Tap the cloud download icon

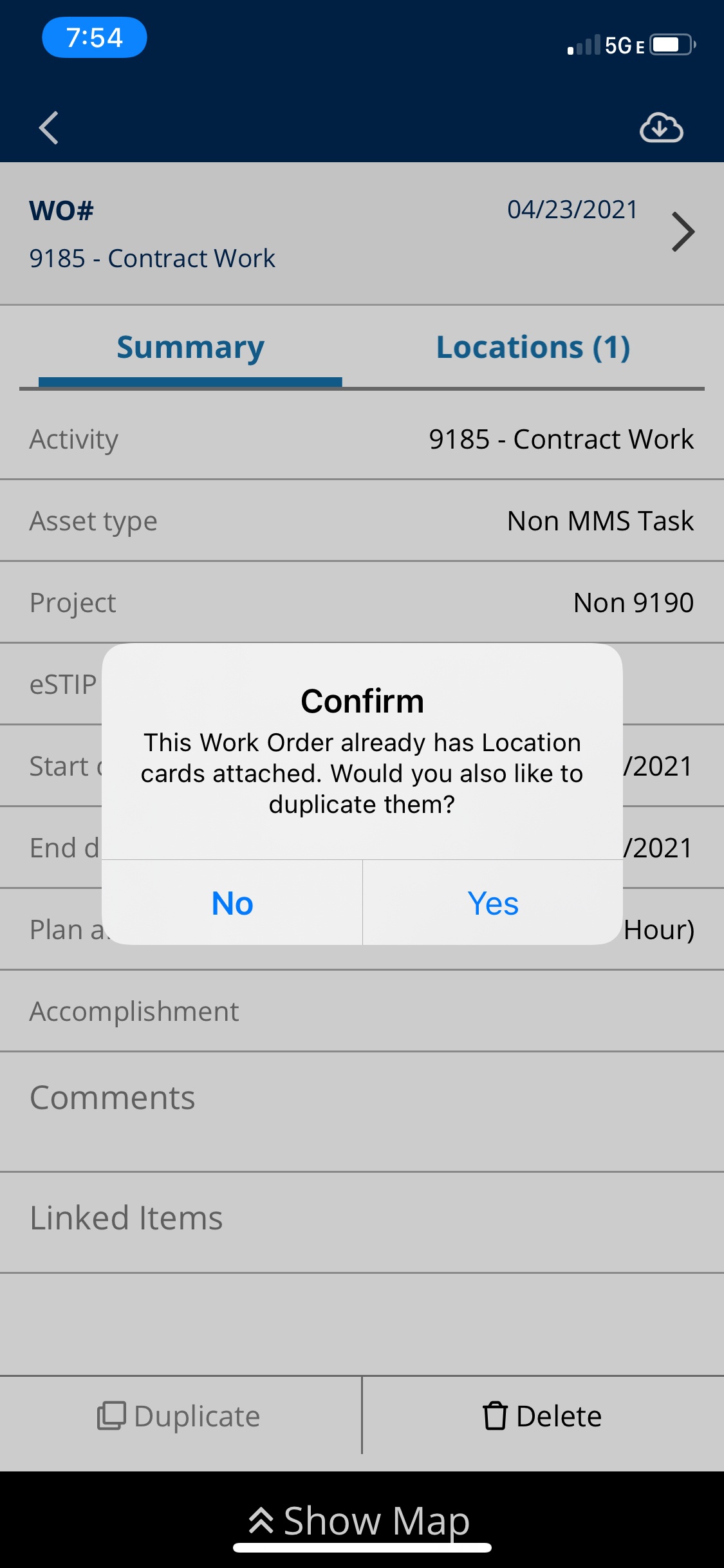(x=661, y=127)
